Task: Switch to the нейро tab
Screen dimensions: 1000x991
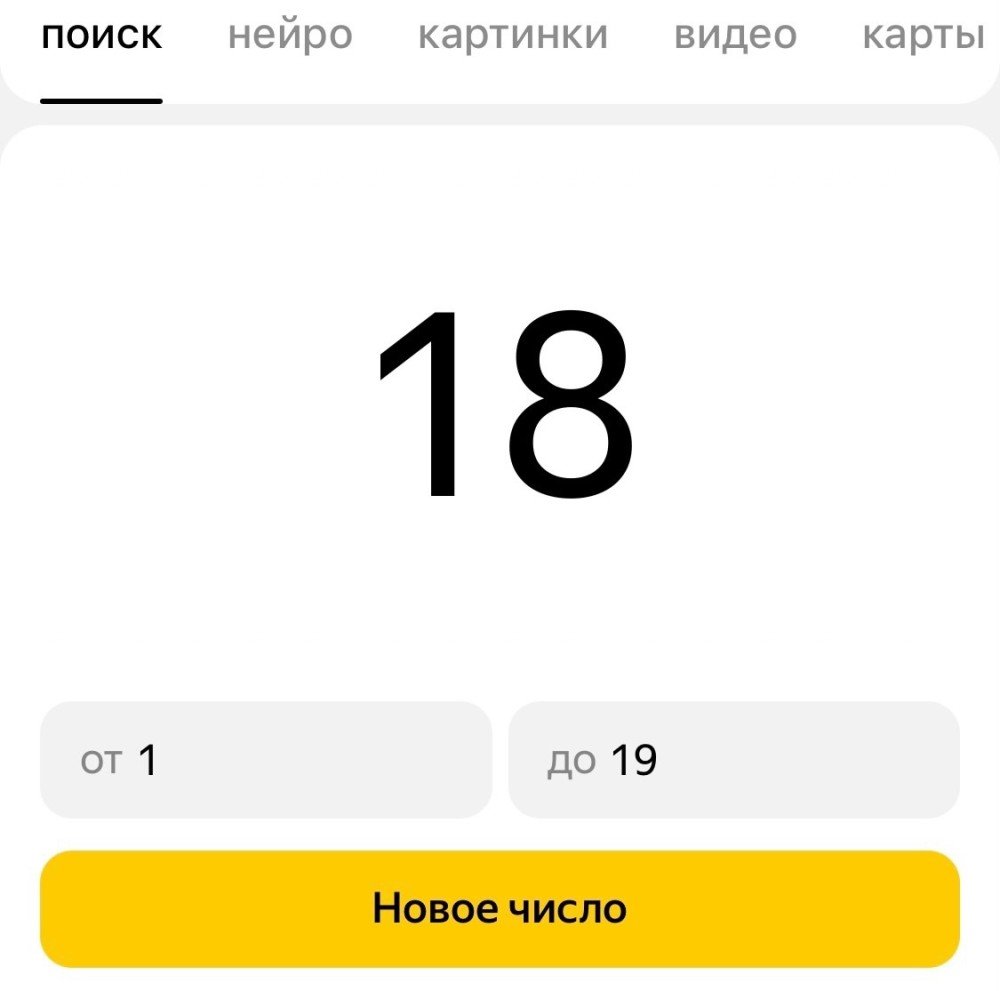Action: [290, 36]
